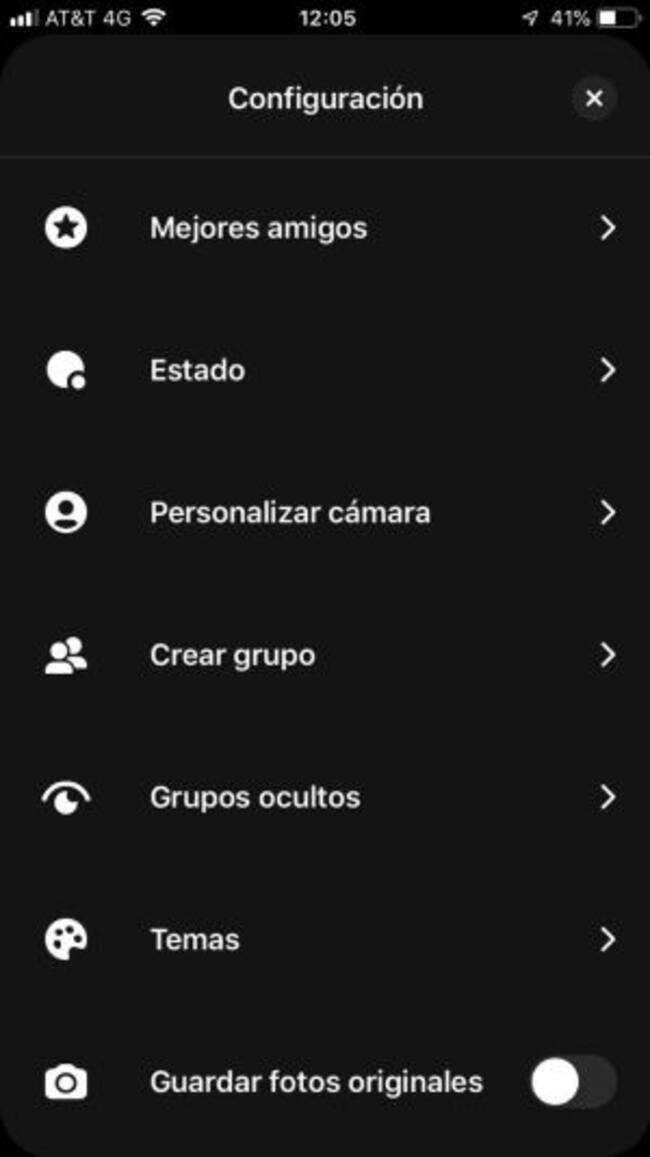Image resolution: width=650 pixels, height=1157 pixels.
Task: Select Crear grupo
Action: (x=325, y=656)
